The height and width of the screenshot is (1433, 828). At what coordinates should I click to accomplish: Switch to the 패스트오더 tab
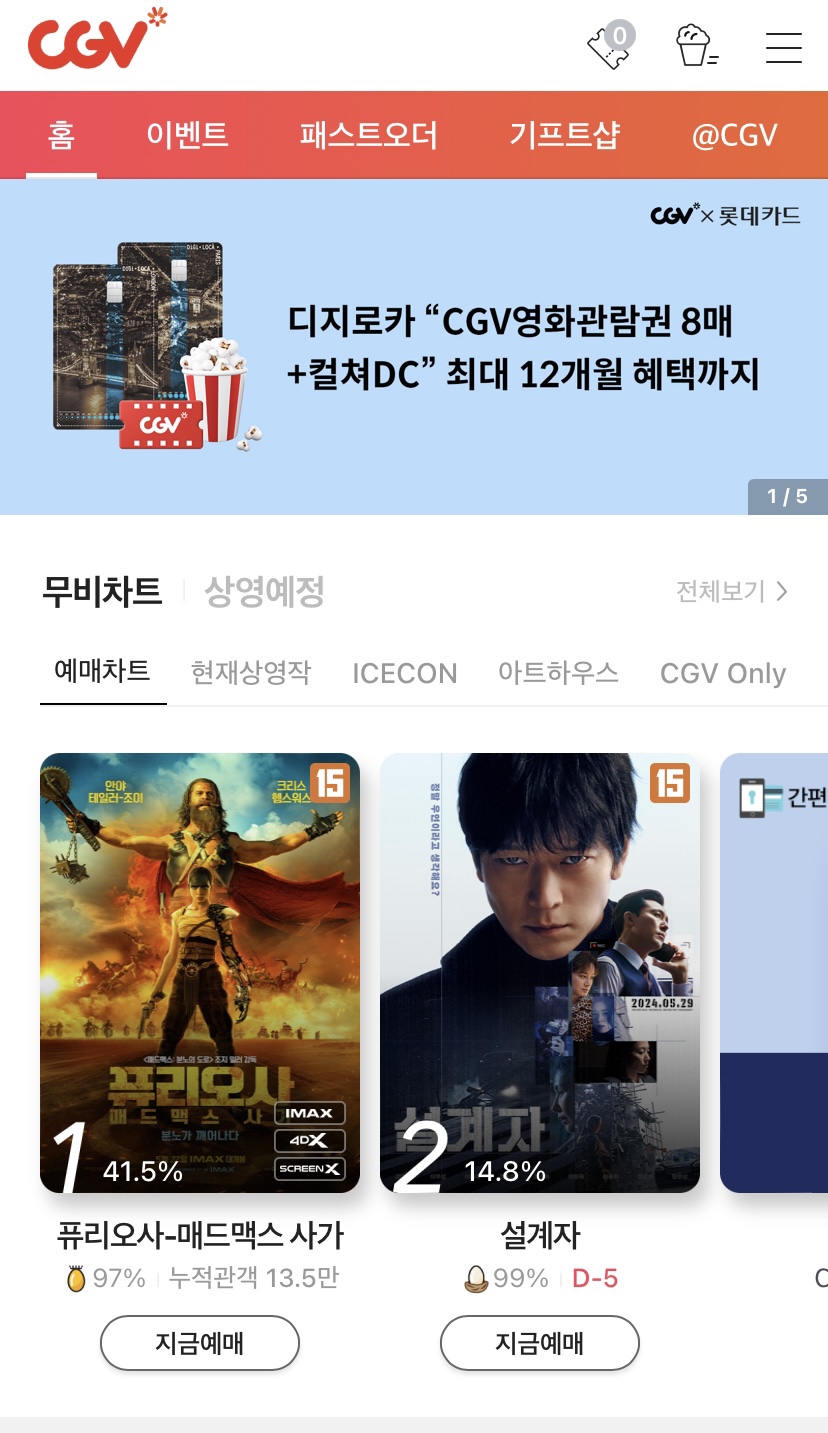pyautogui.click(x=368, y=135)
